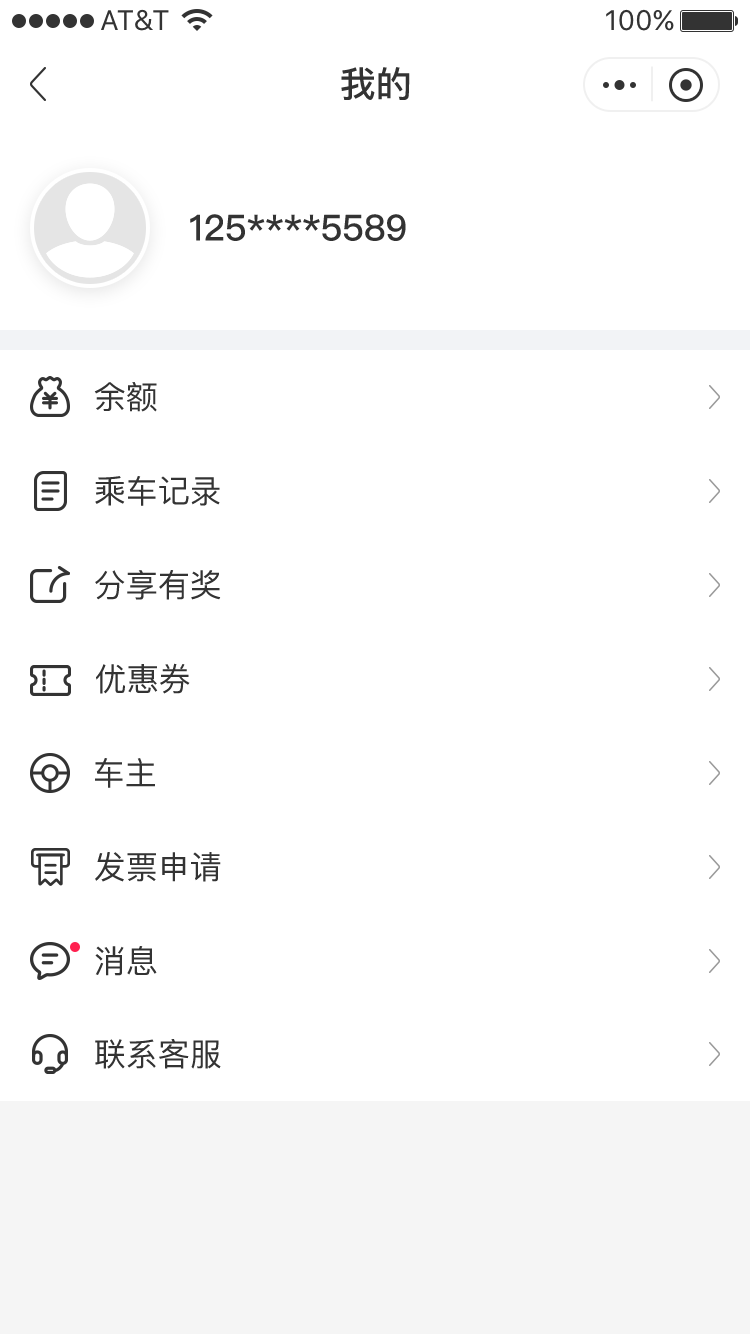Open the 车主 car owner row
The height and width of the screenshot is (1334, 750).
coord(375,773)
